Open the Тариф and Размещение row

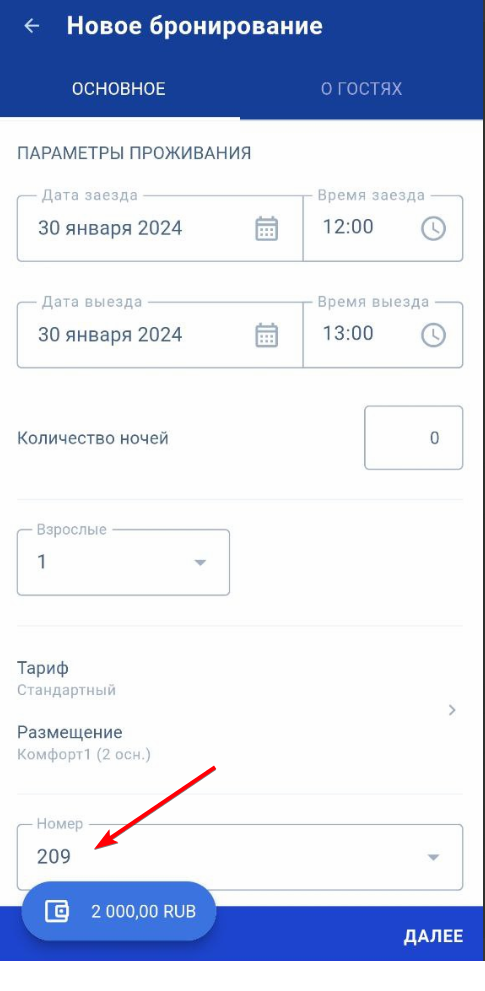240,710
